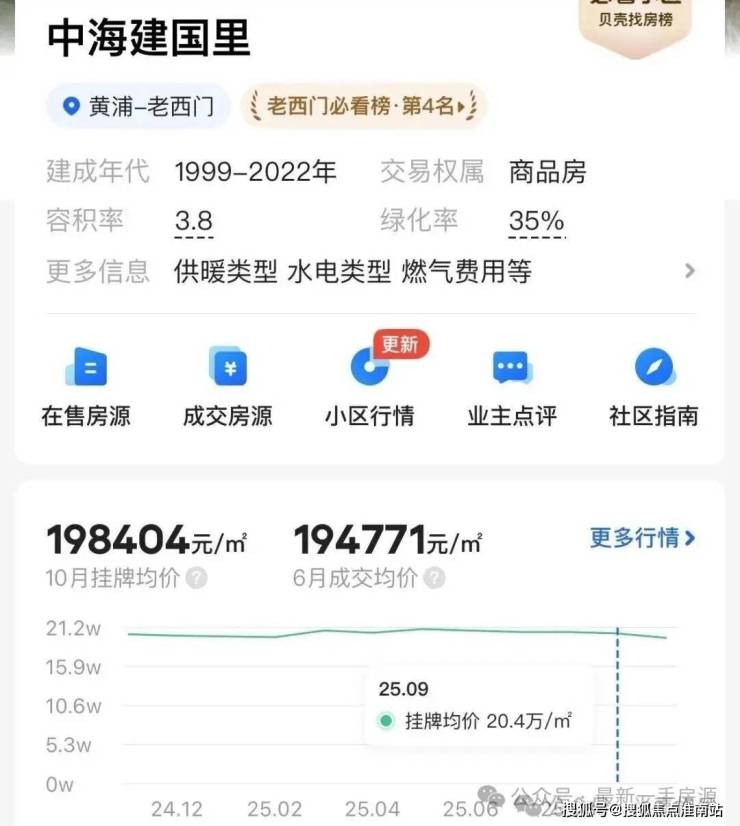Screen dimensions: 740x826
Task: Show help for 10月挂牌均价
Action: click(198, 578)
